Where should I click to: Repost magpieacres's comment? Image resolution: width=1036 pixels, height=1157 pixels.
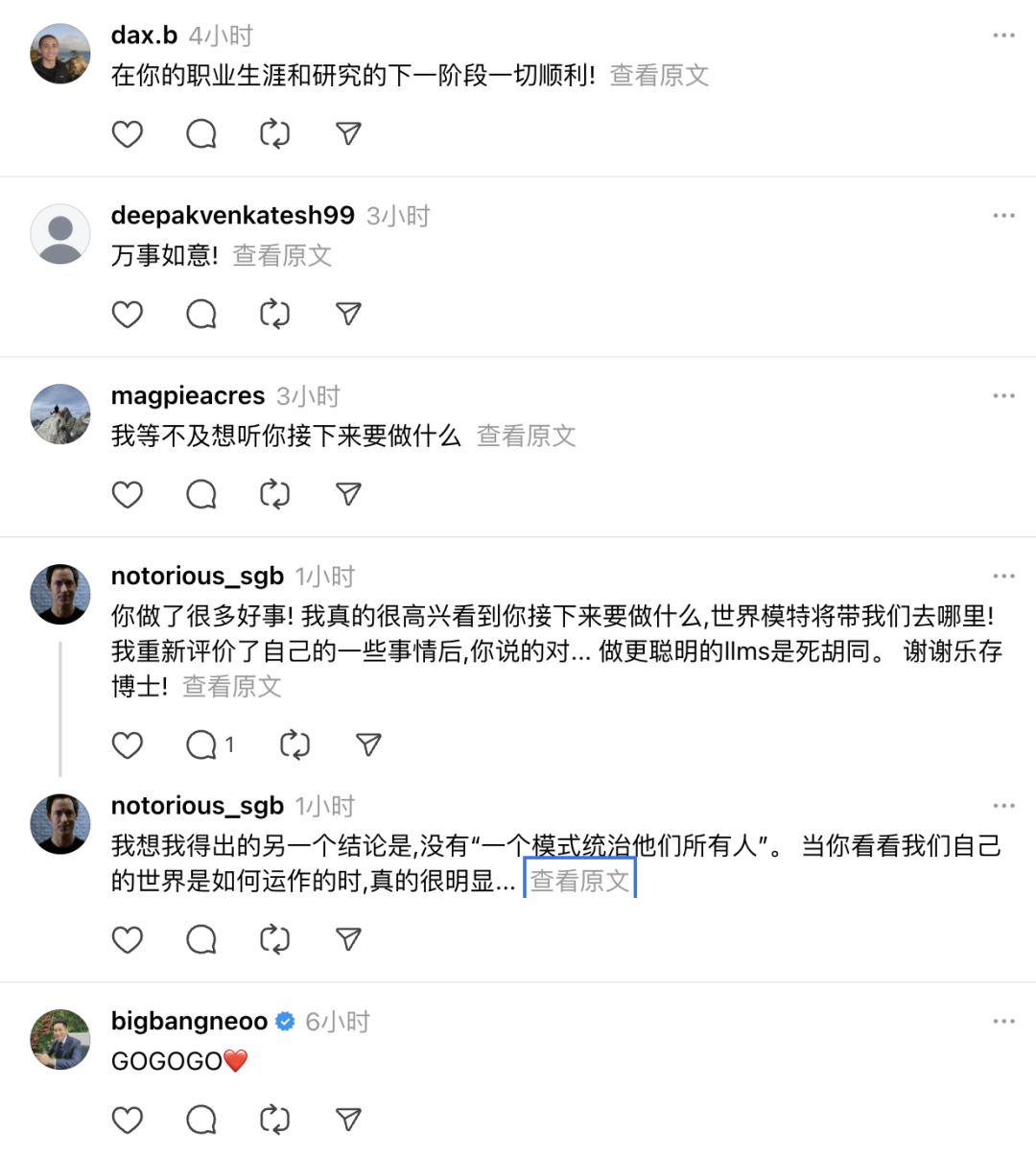[x=274, y=494]
